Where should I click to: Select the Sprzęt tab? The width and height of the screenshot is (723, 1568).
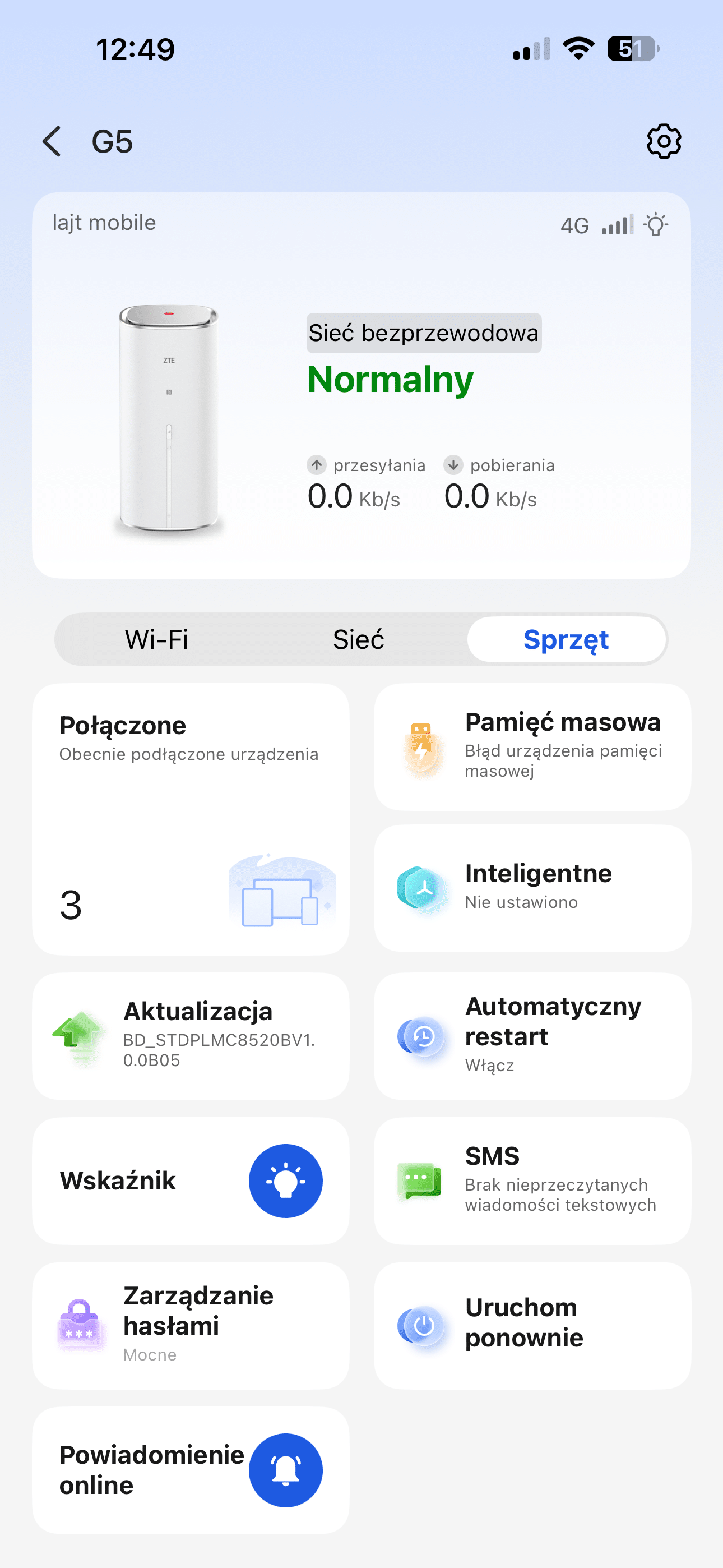(x=566, y=639)
